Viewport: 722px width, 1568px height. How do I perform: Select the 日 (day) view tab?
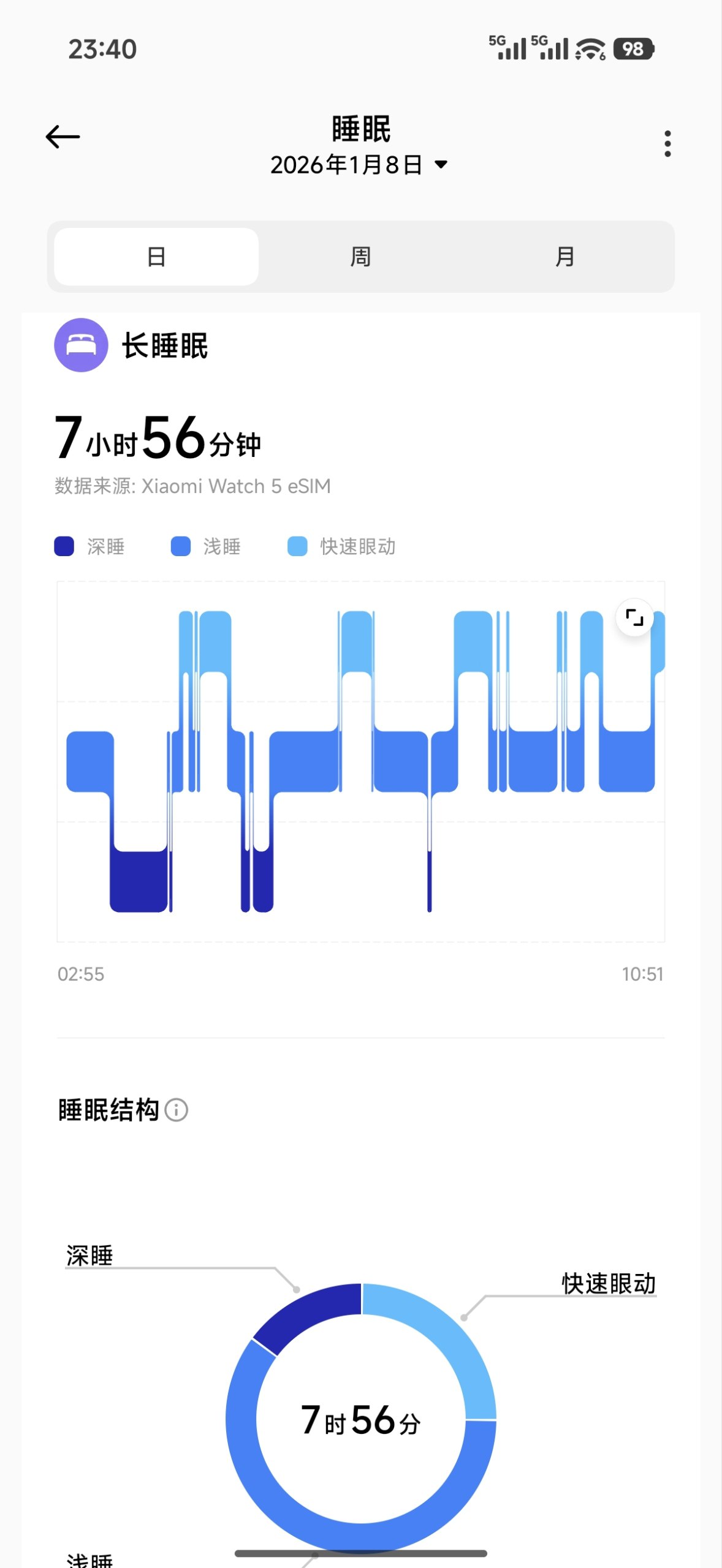pyautogui.click(x=156, y=257)
